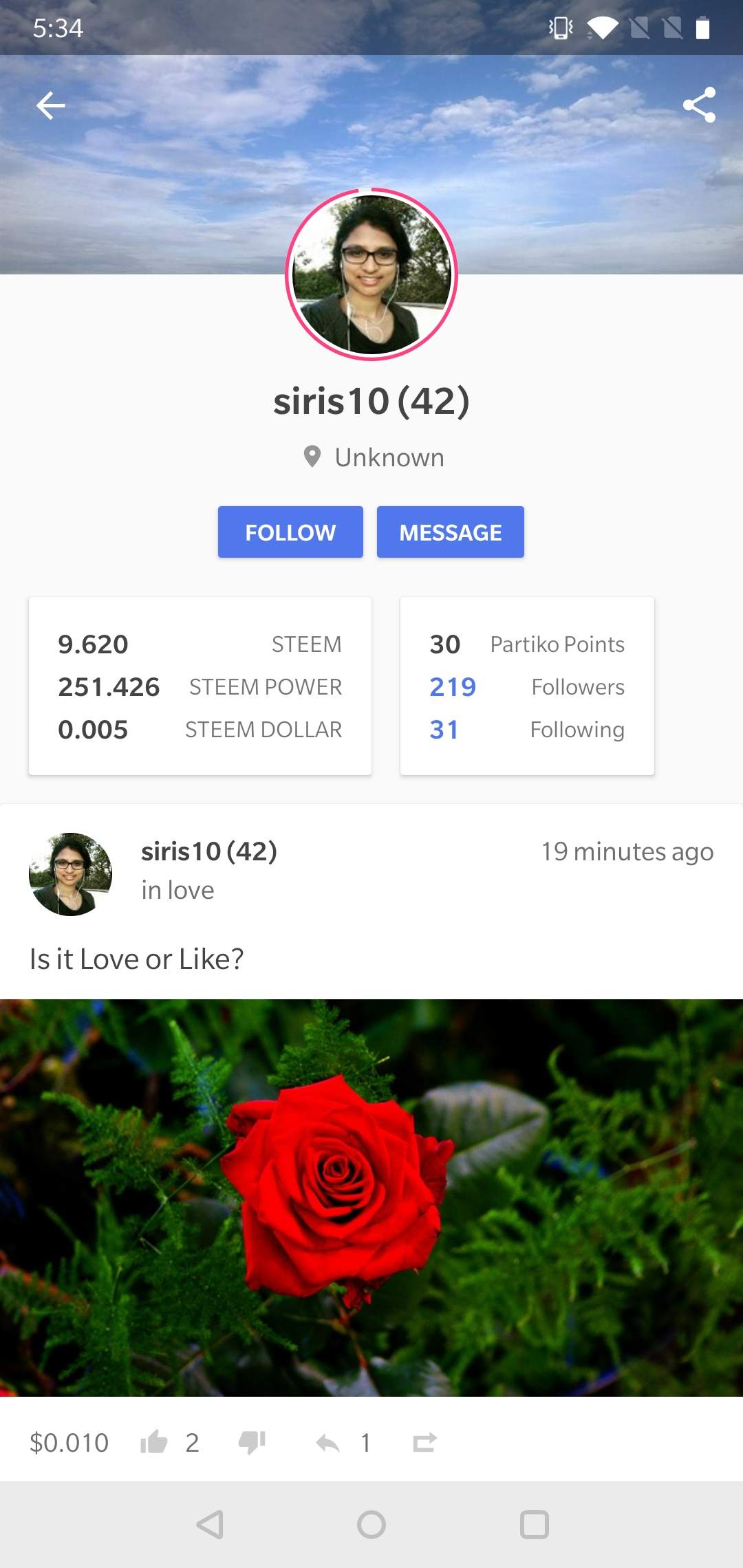Share this profile

[x=699, y=105]
